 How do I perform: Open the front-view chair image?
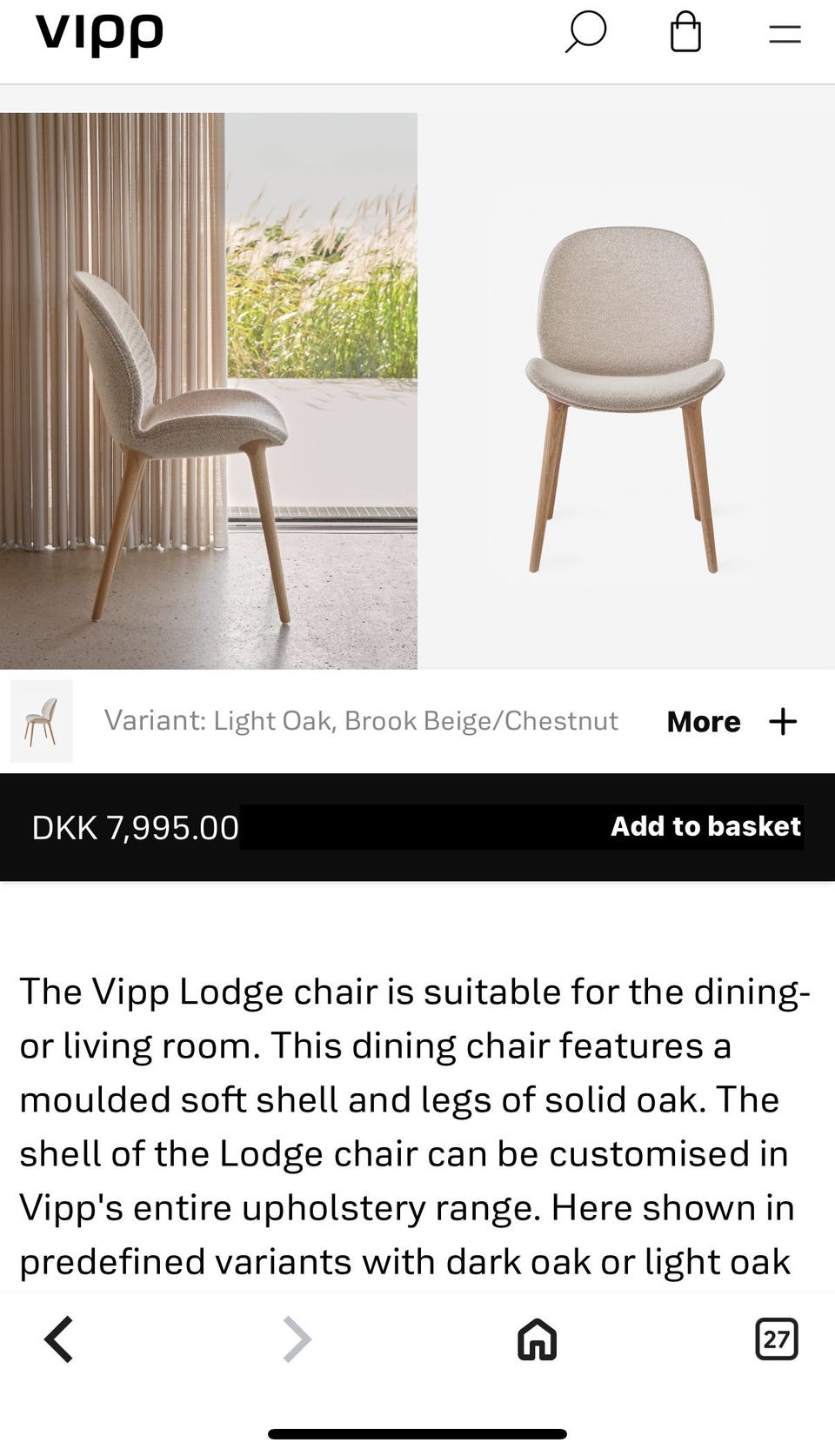click(626, 391)
